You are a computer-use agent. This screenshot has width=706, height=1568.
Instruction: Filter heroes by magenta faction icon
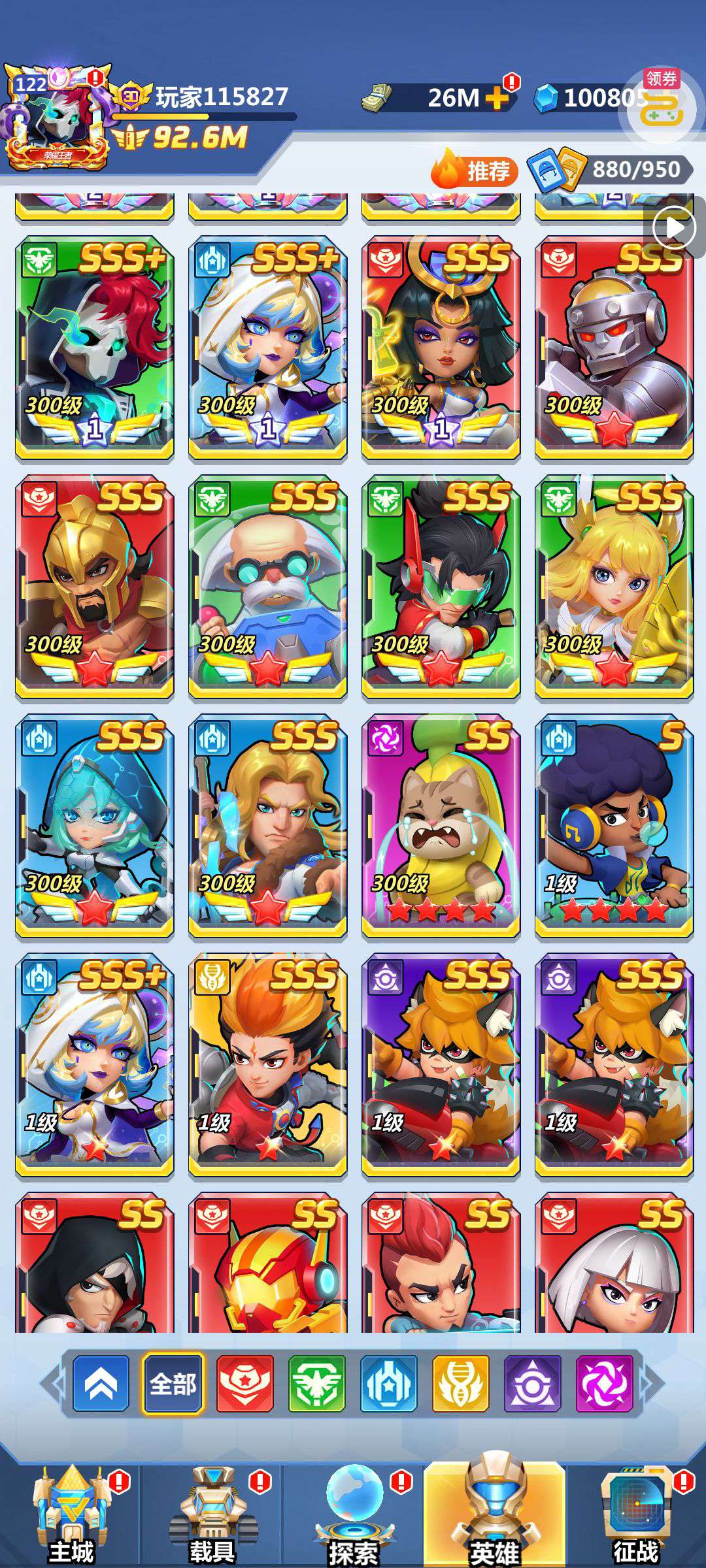click(605, 1384)
